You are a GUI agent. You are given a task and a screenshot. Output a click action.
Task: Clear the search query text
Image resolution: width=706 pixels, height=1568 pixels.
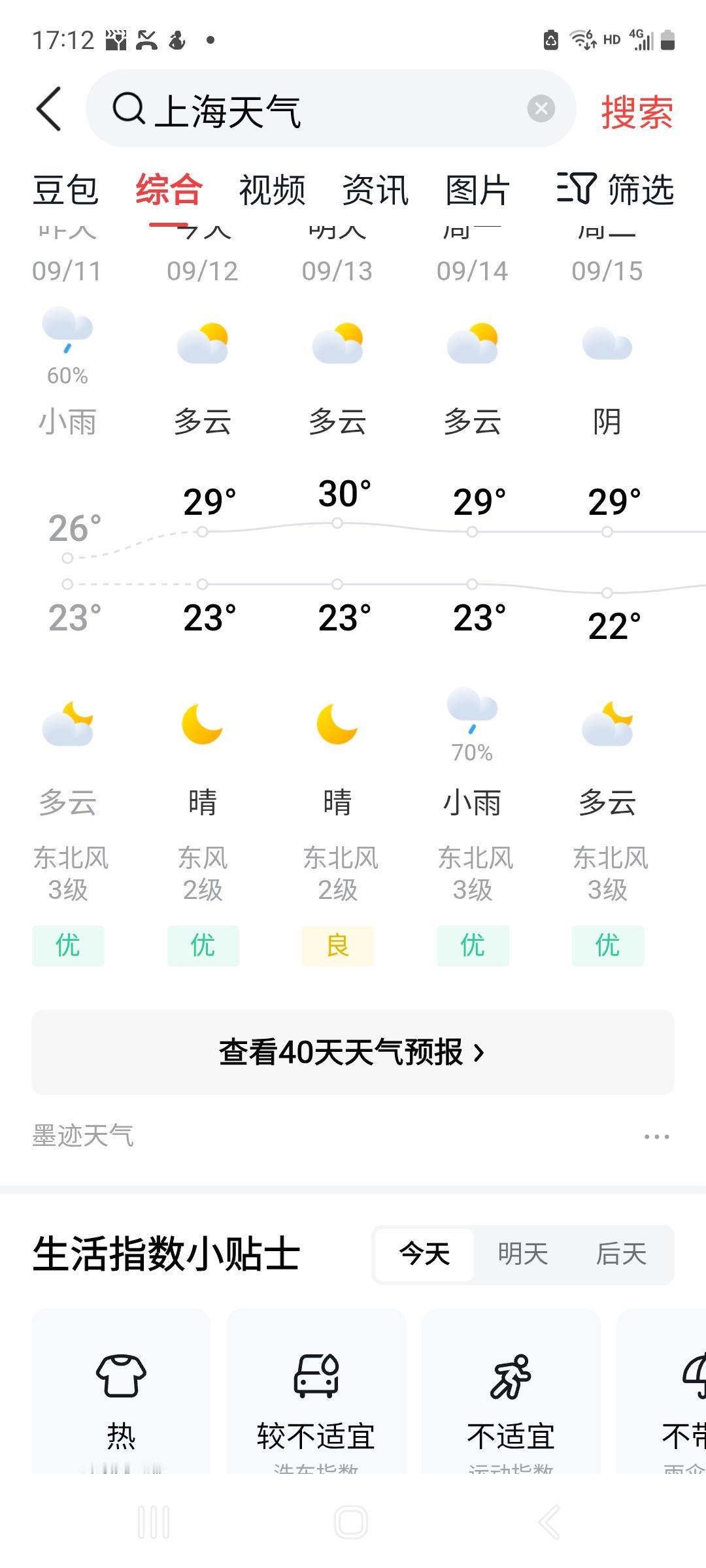[541, 108]
